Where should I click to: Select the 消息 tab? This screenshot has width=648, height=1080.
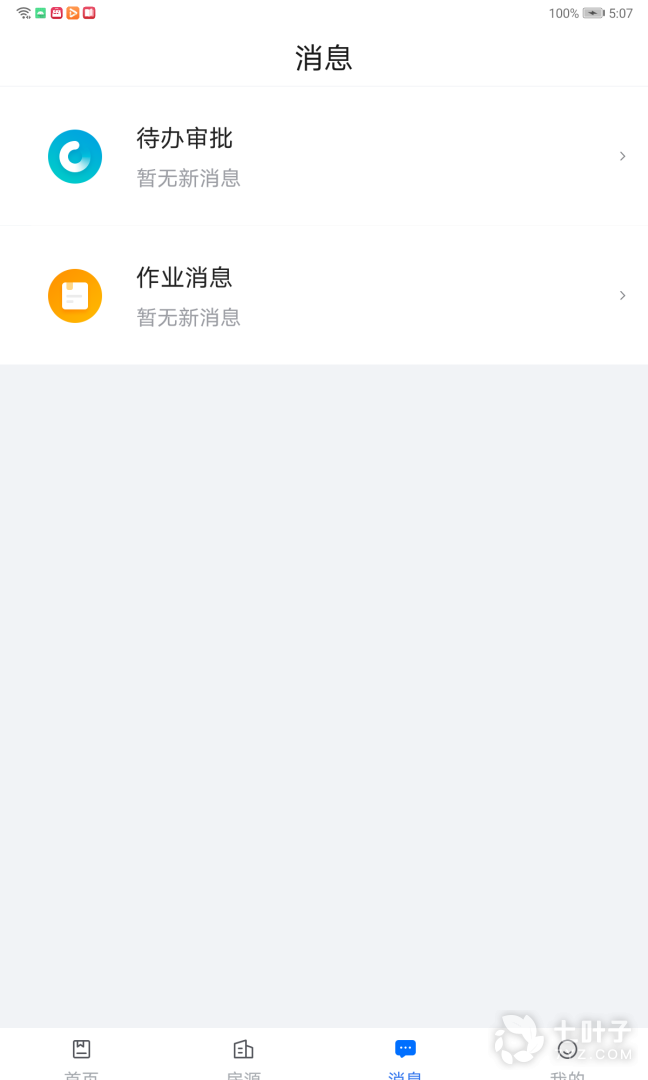405,1055
